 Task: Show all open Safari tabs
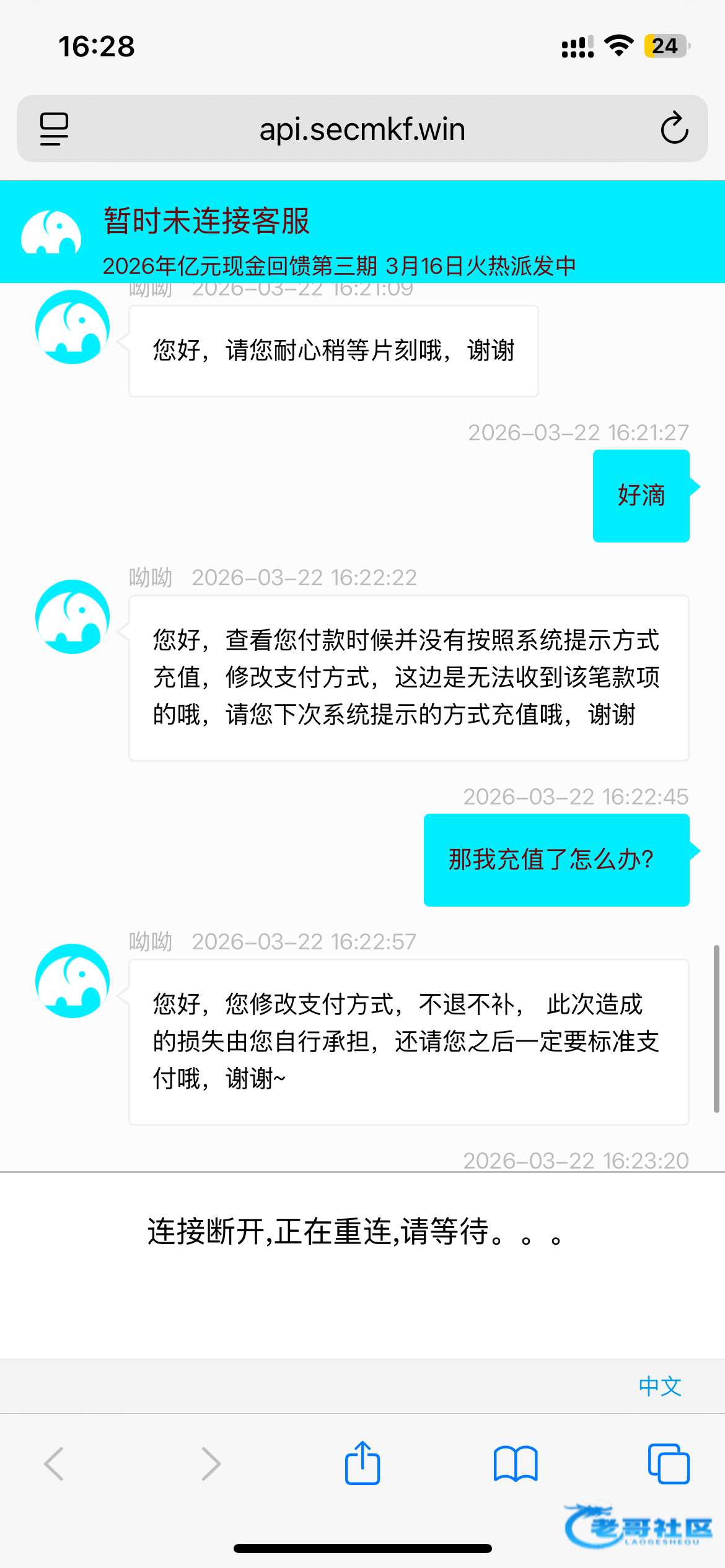(669, 1464)
